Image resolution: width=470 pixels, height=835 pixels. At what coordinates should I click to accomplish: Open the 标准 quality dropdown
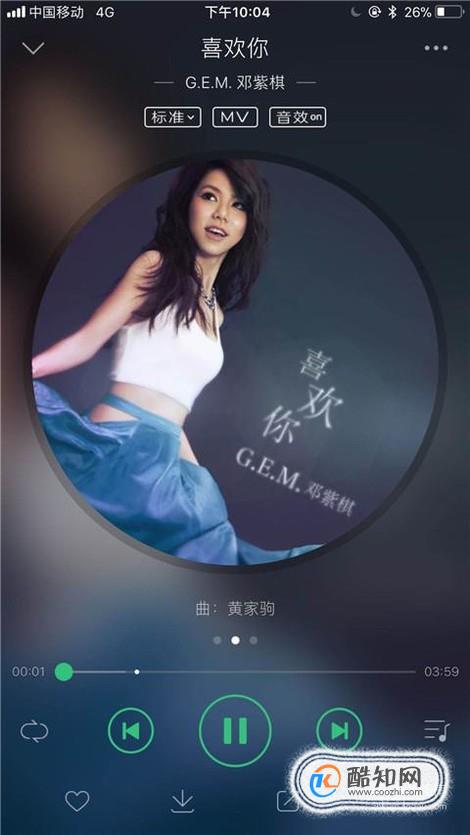tap(172, 117)
